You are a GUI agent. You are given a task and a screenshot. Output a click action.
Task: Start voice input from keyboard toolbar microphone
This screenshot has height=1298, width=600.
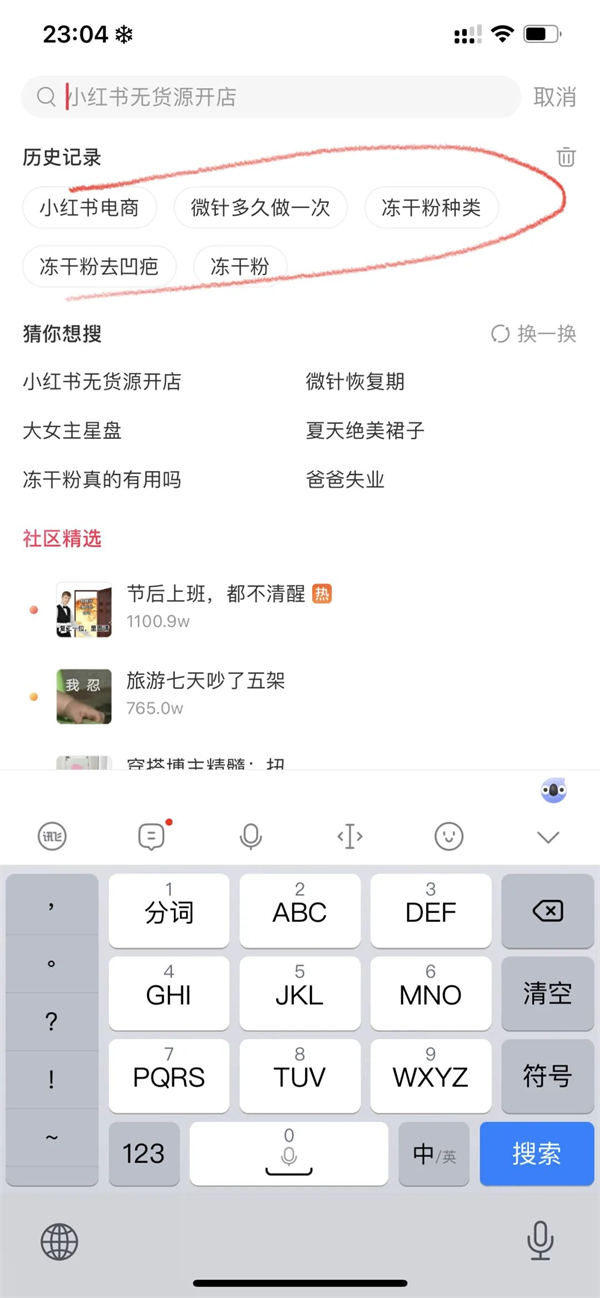(x=251, y=837)
